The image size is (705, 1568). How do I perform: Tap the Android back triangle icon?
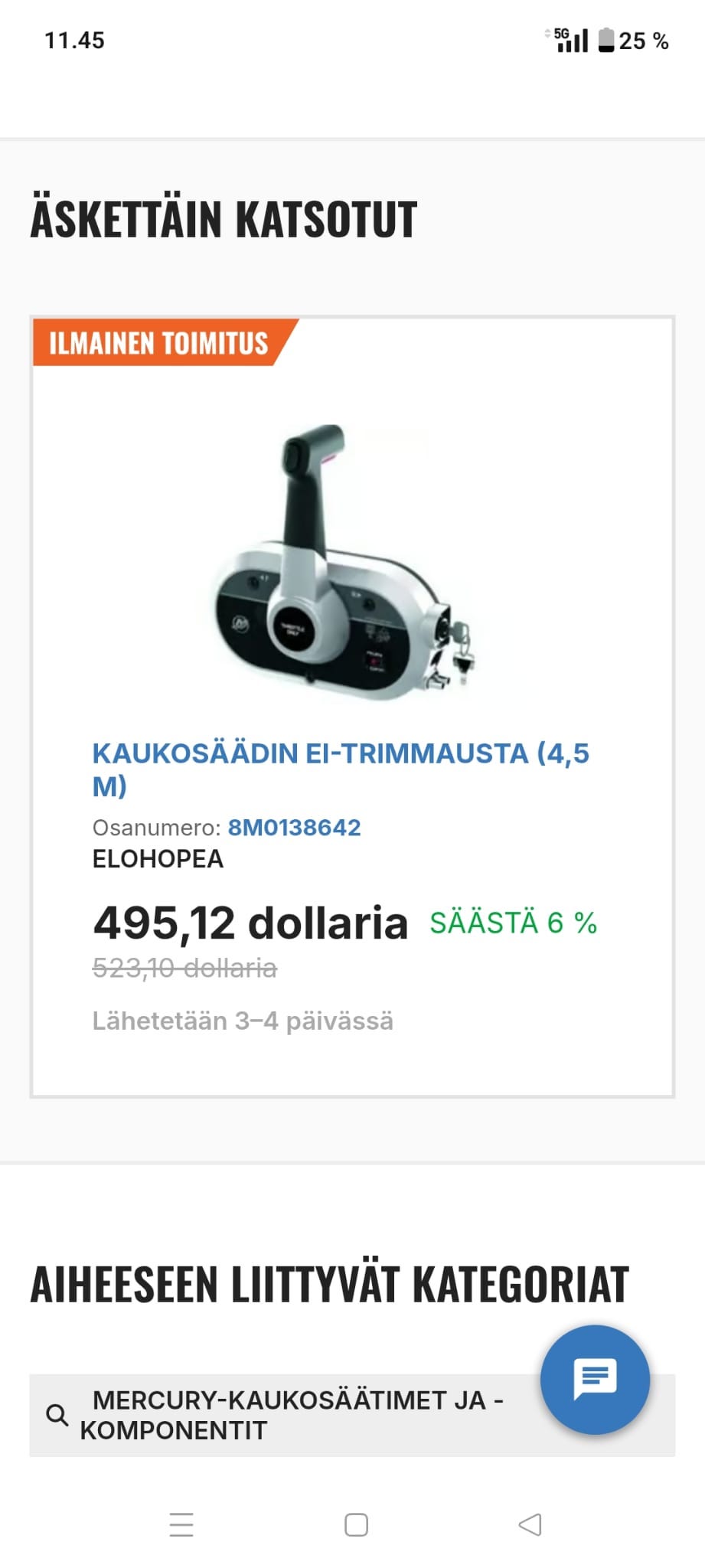click(x=530, y=1525)
